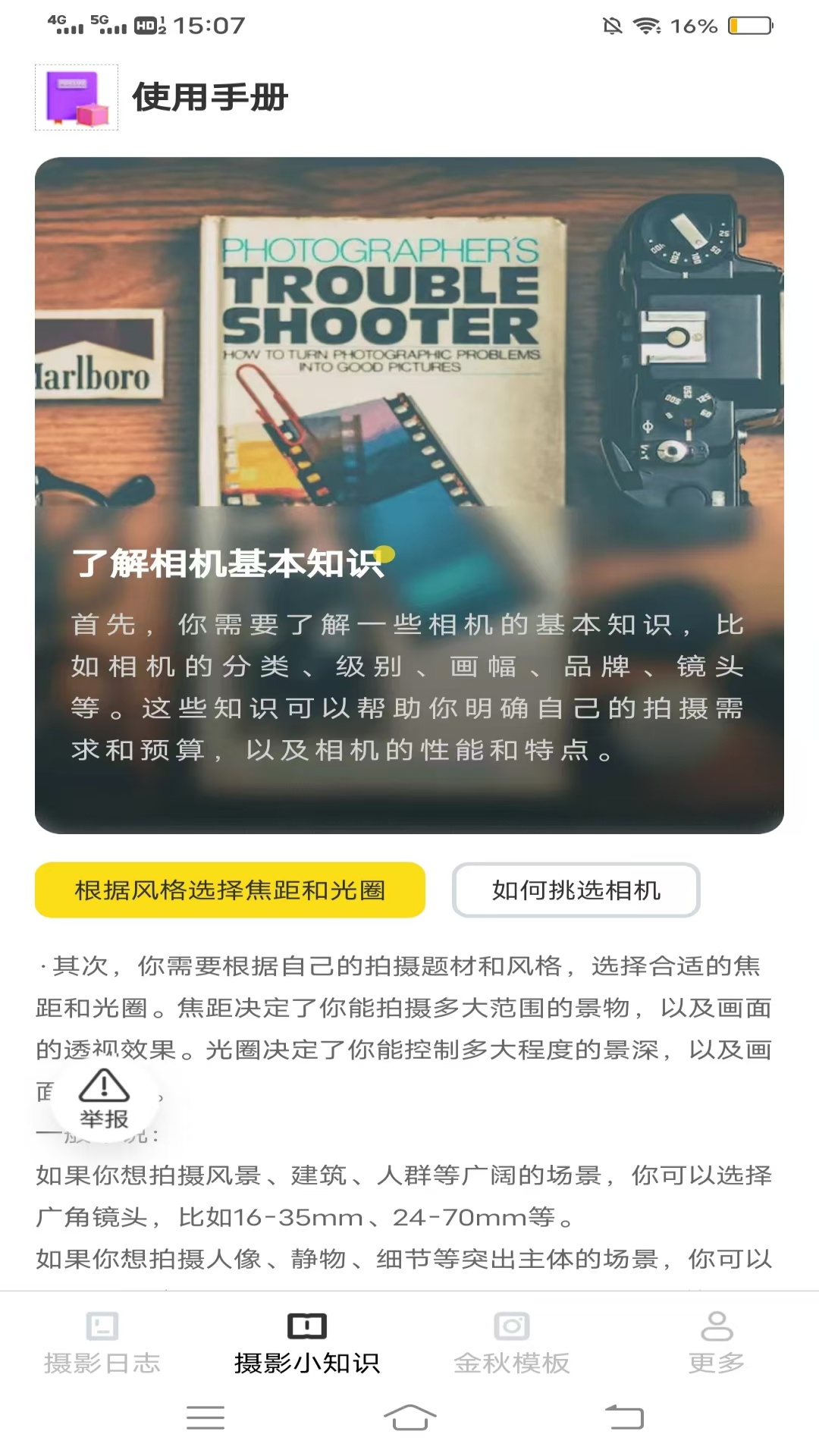Open the 更多 tab

717,1344
